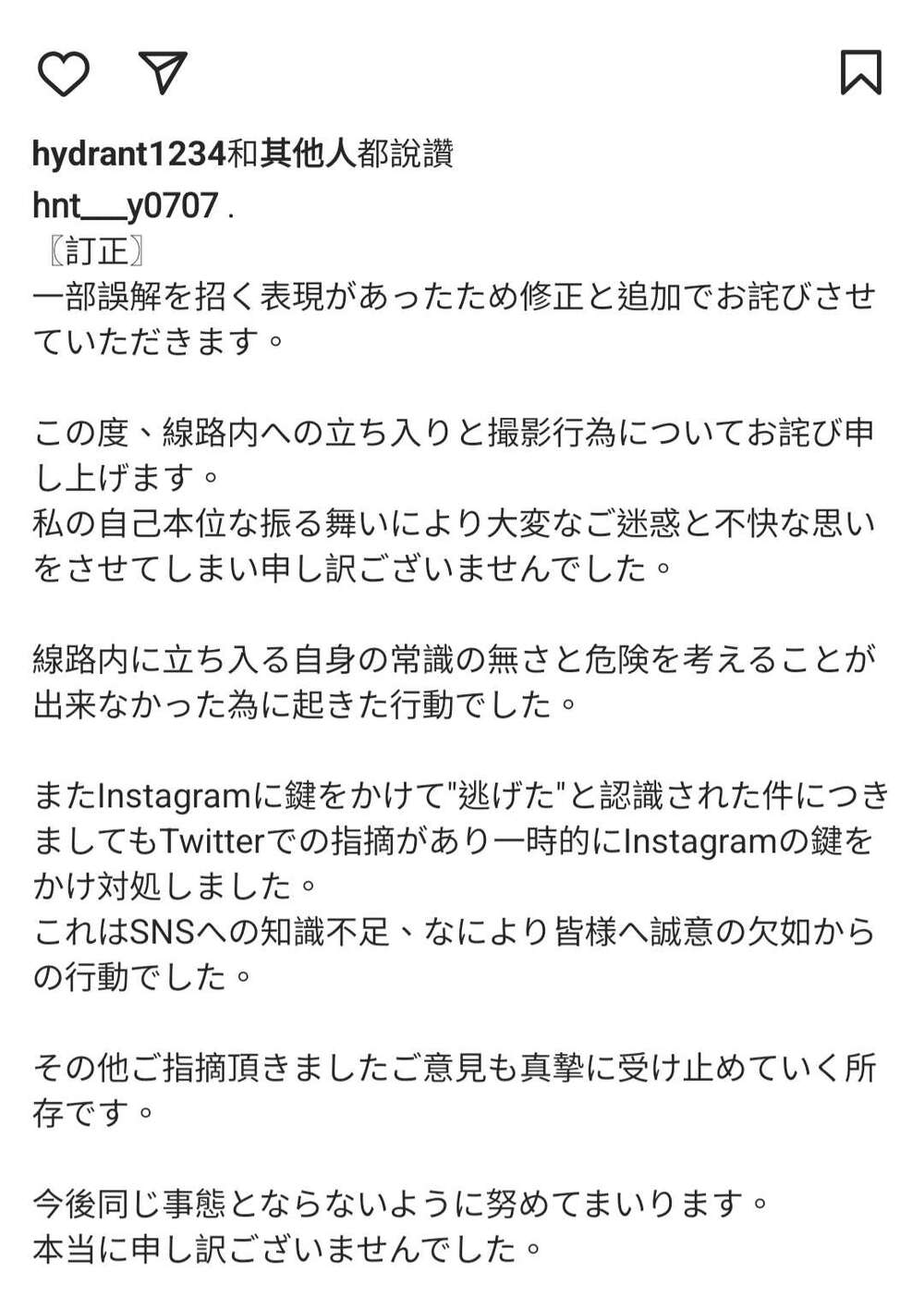
Task: Click the likers summary text line
Action: pos(245,155)
